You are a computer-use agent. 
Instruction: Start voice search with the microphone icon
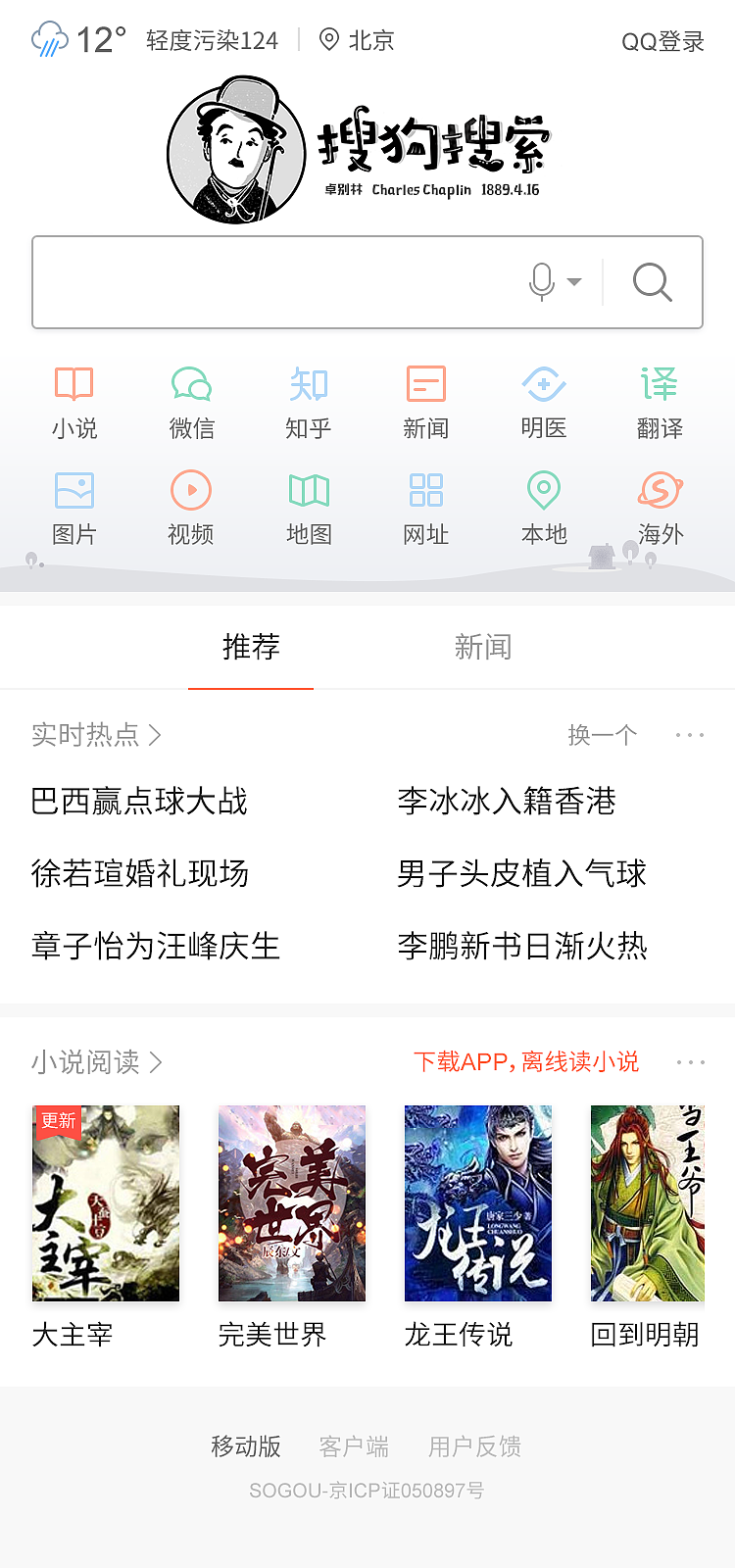point(540,282)
